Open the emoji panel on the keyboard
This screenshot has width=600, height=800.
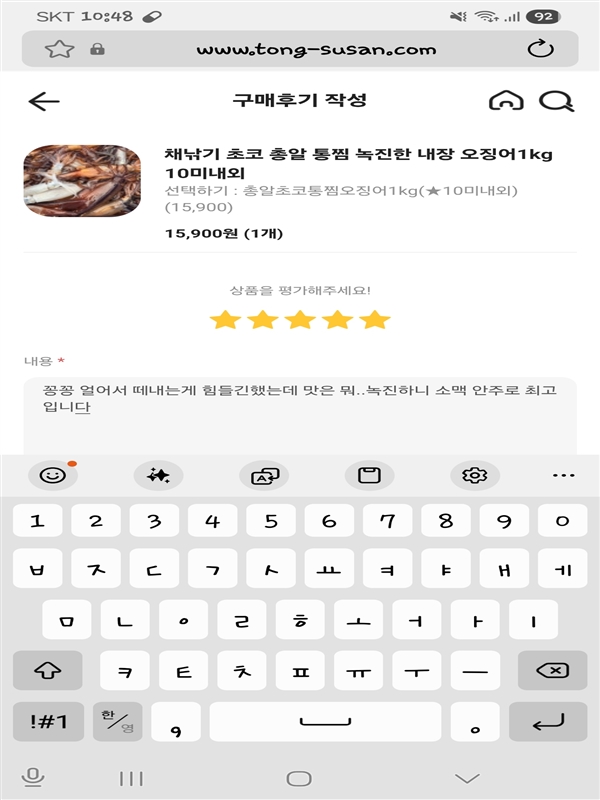(53, 475)
